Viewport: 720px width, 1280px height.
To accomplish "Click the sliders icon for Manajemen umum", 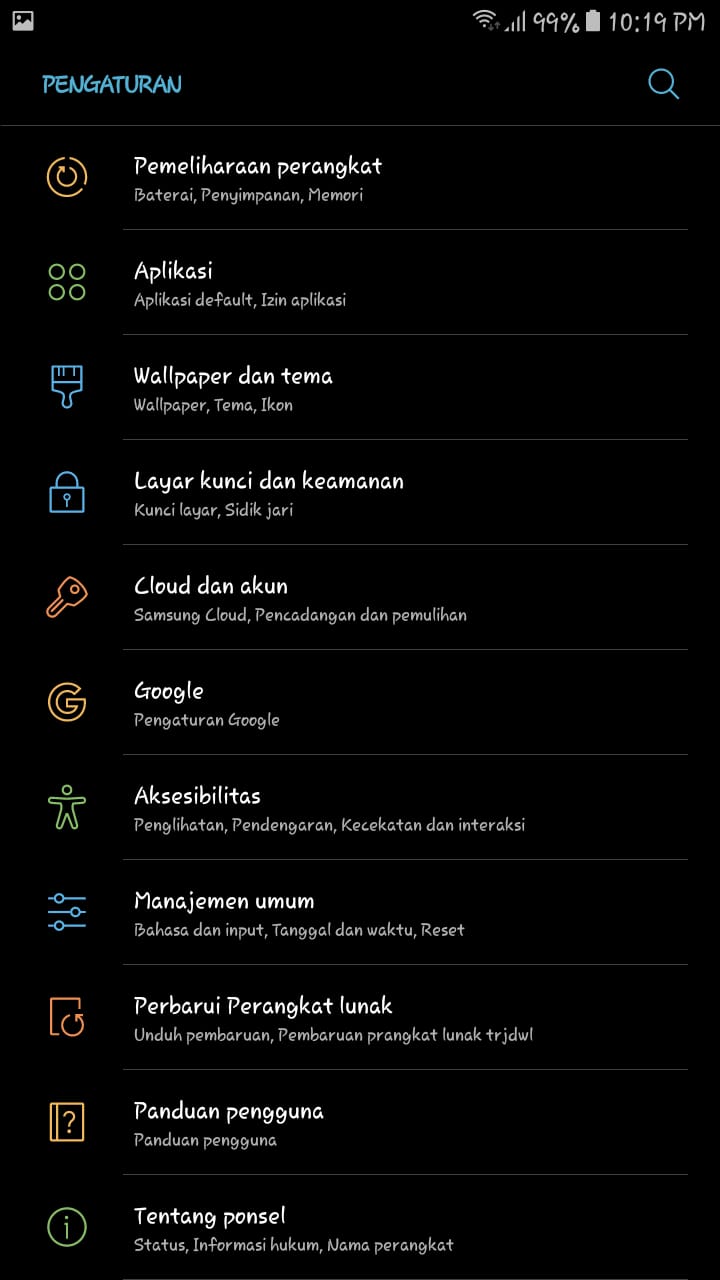I will click(x=66, y=912).
